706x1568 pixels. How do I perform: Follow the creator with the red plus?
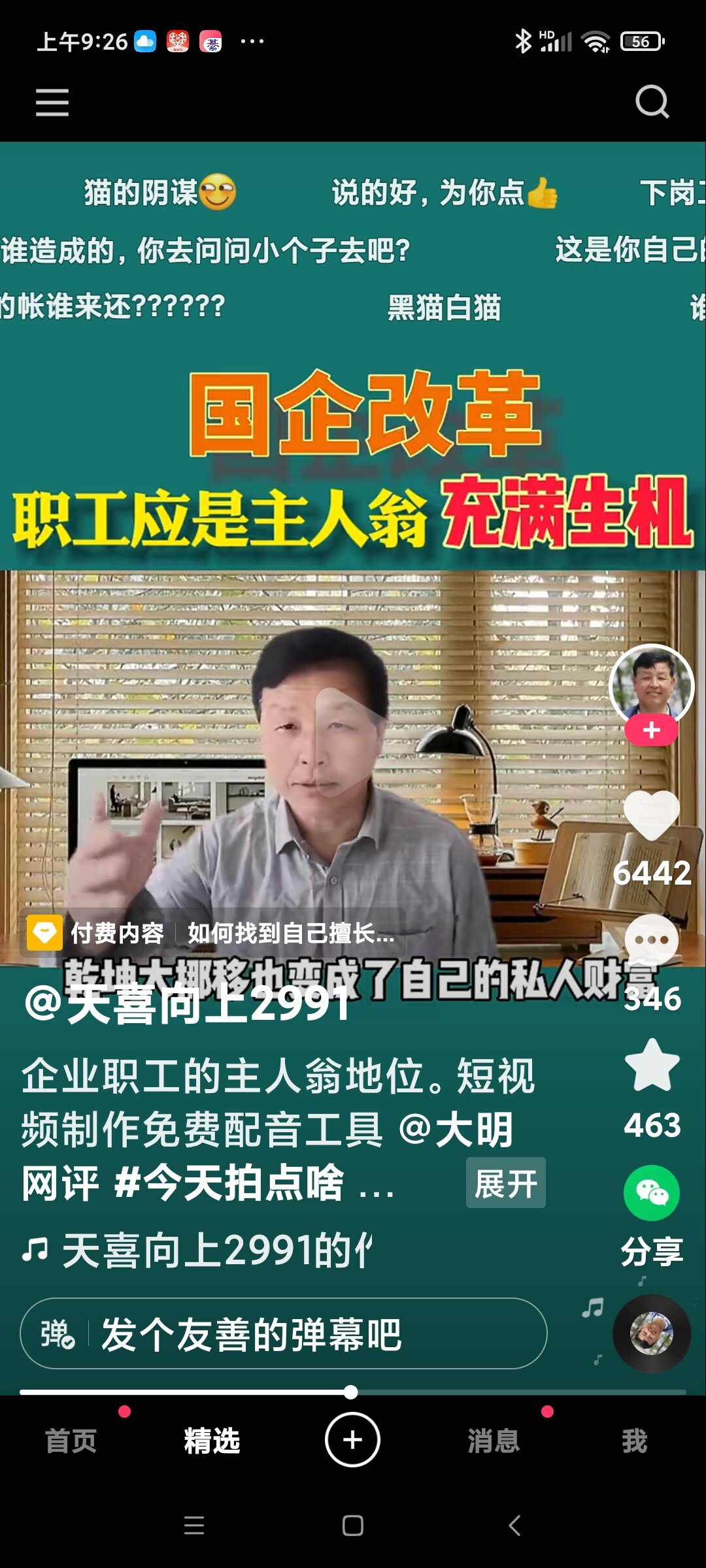pos(651,730)
